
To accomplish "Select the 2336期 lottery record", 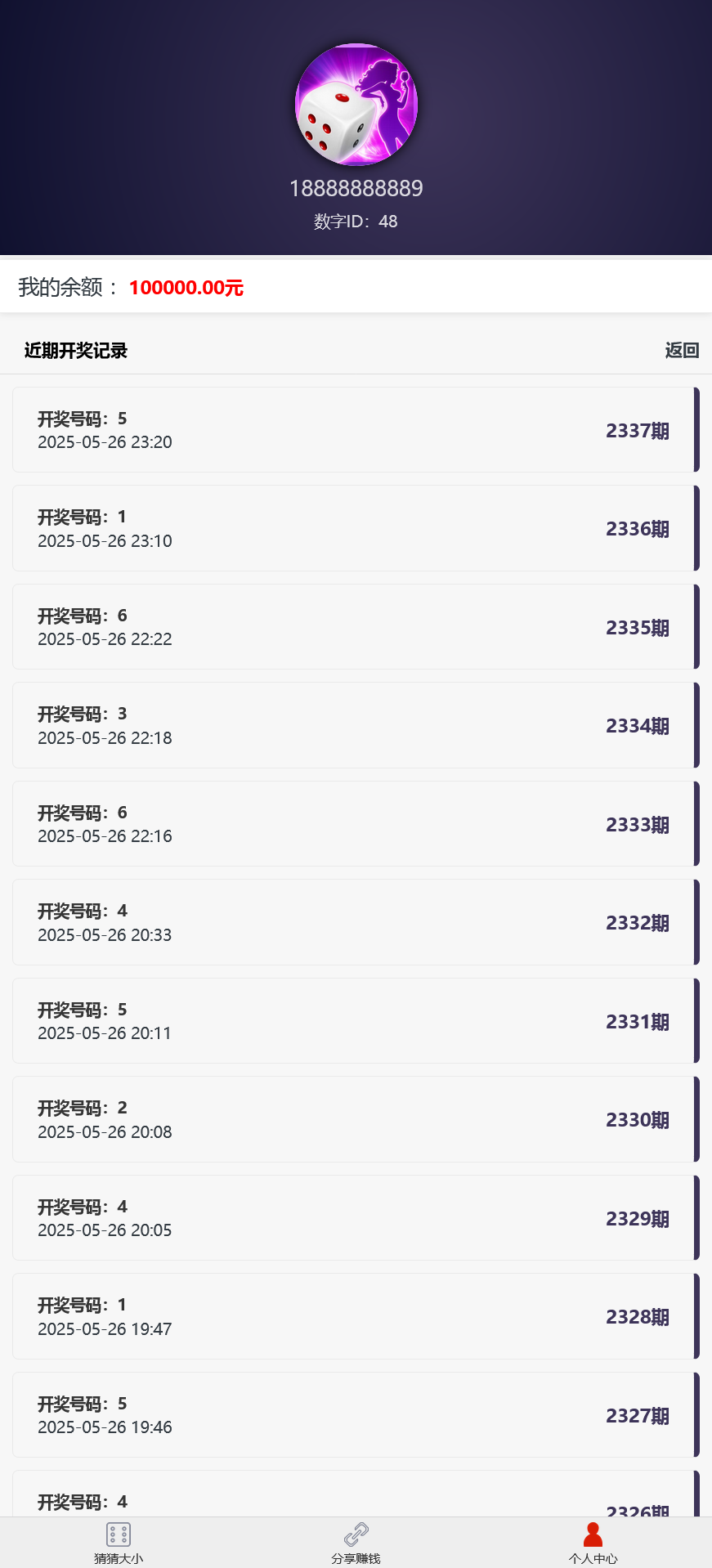I will tap(356, 527).
